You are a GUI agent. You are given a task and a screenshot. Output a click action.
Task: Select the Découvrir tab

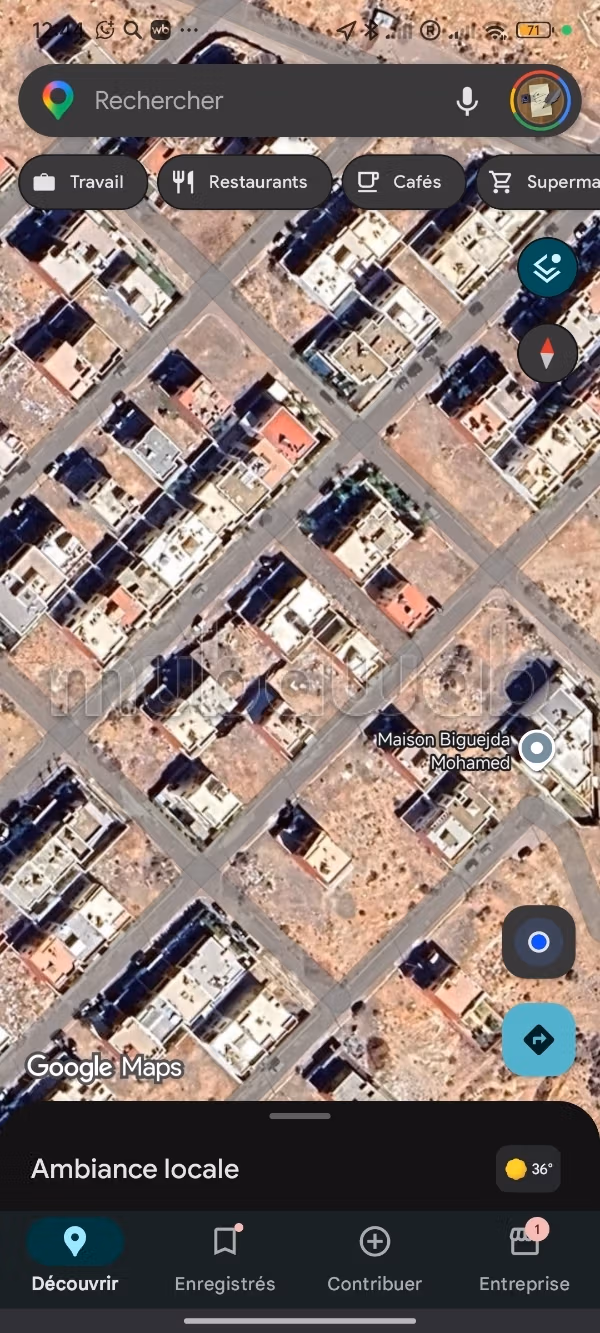coord(75,1259)
